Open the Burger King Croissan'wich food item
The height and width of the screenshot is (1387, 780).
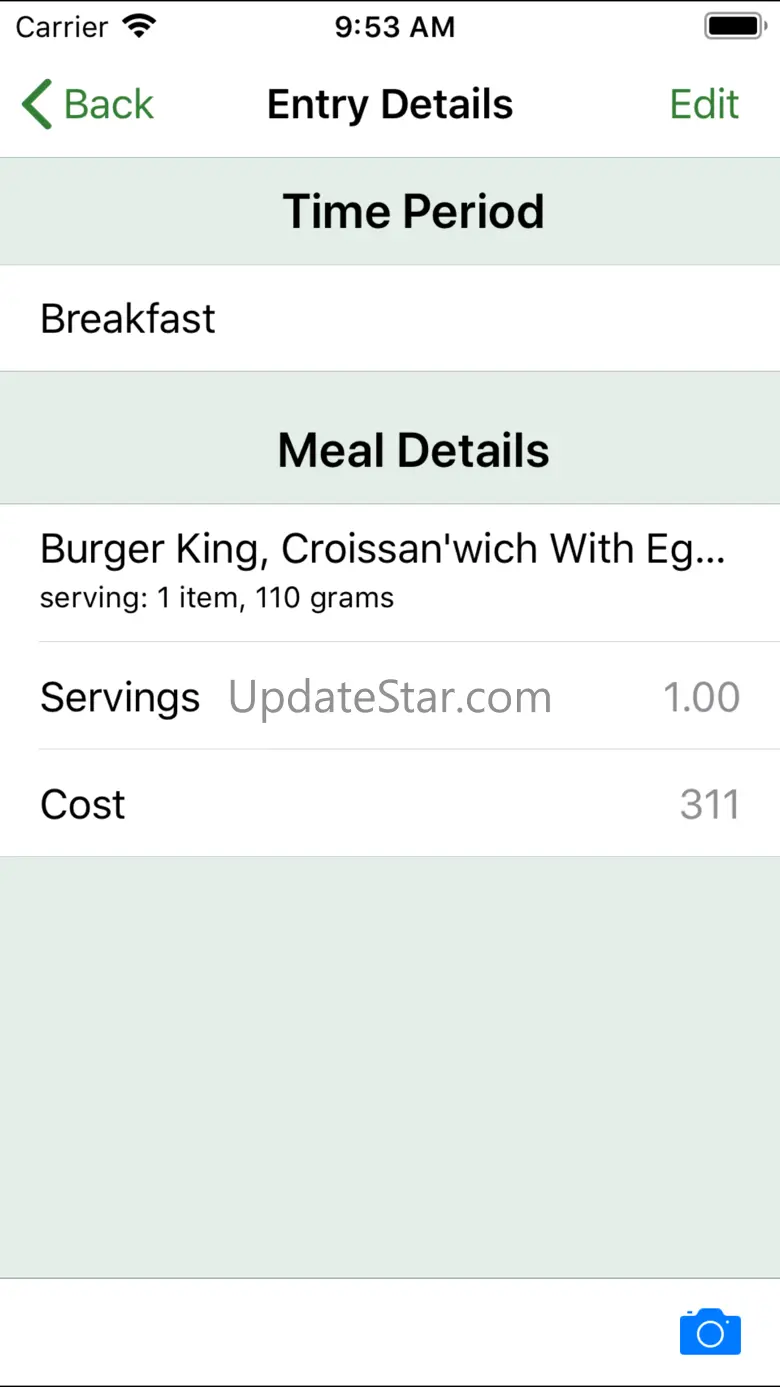tap(390, 571)
